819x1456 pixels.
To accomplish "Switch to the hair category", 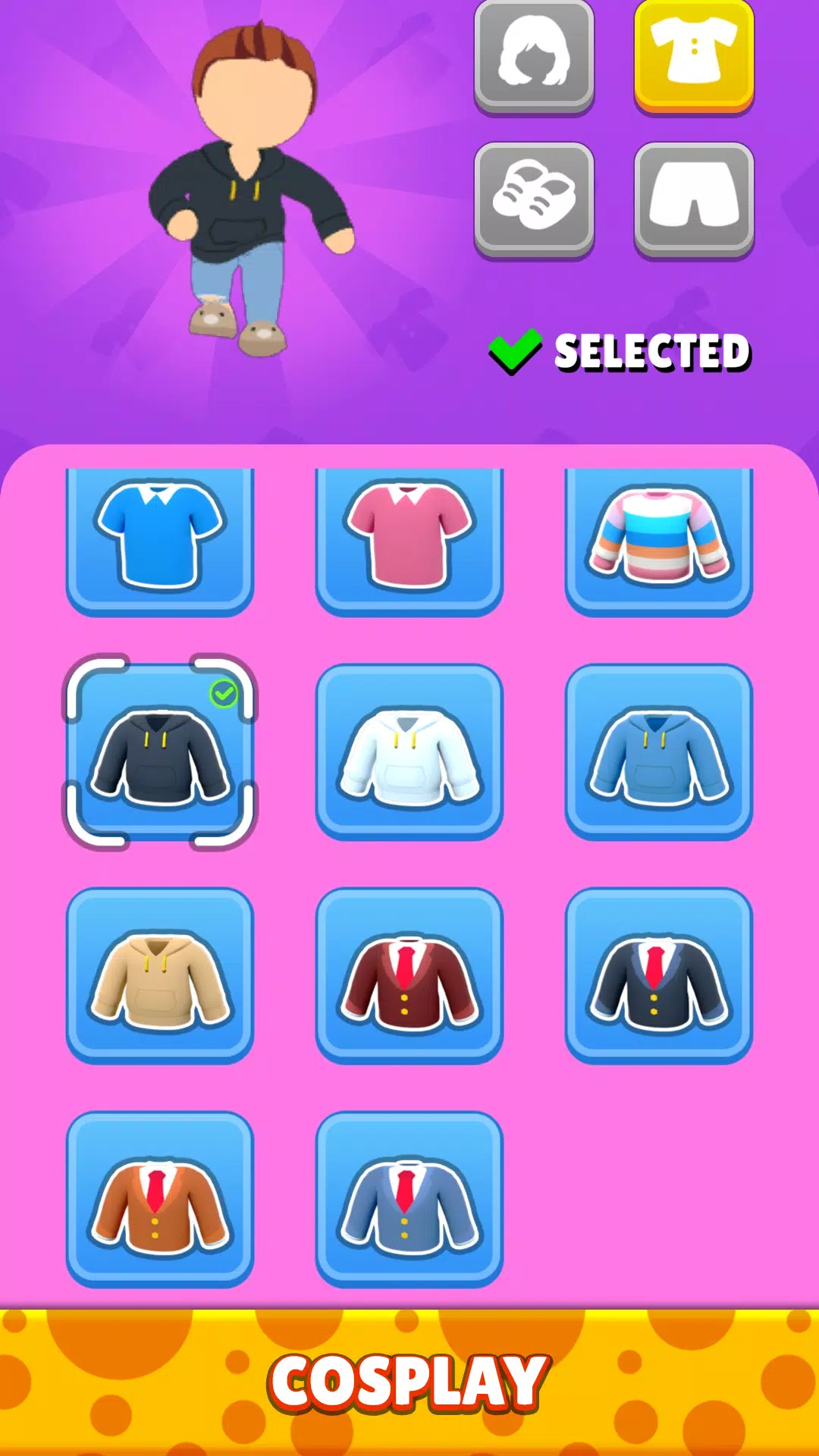I will tap(534, 55).
